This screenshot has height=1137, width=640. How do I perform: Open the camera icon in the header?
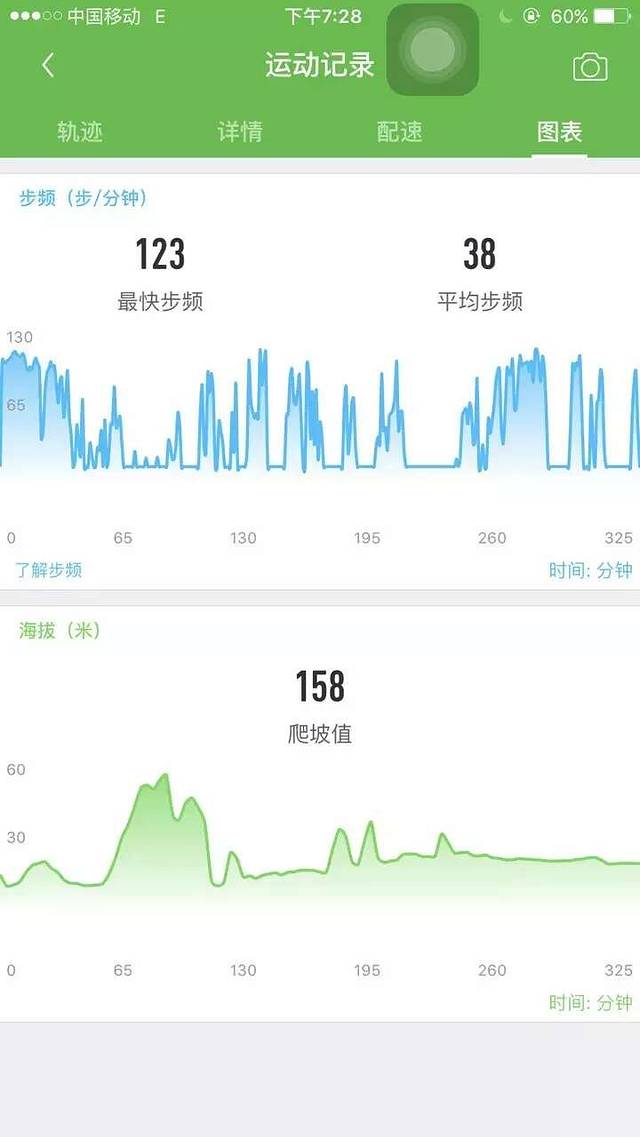590,67
